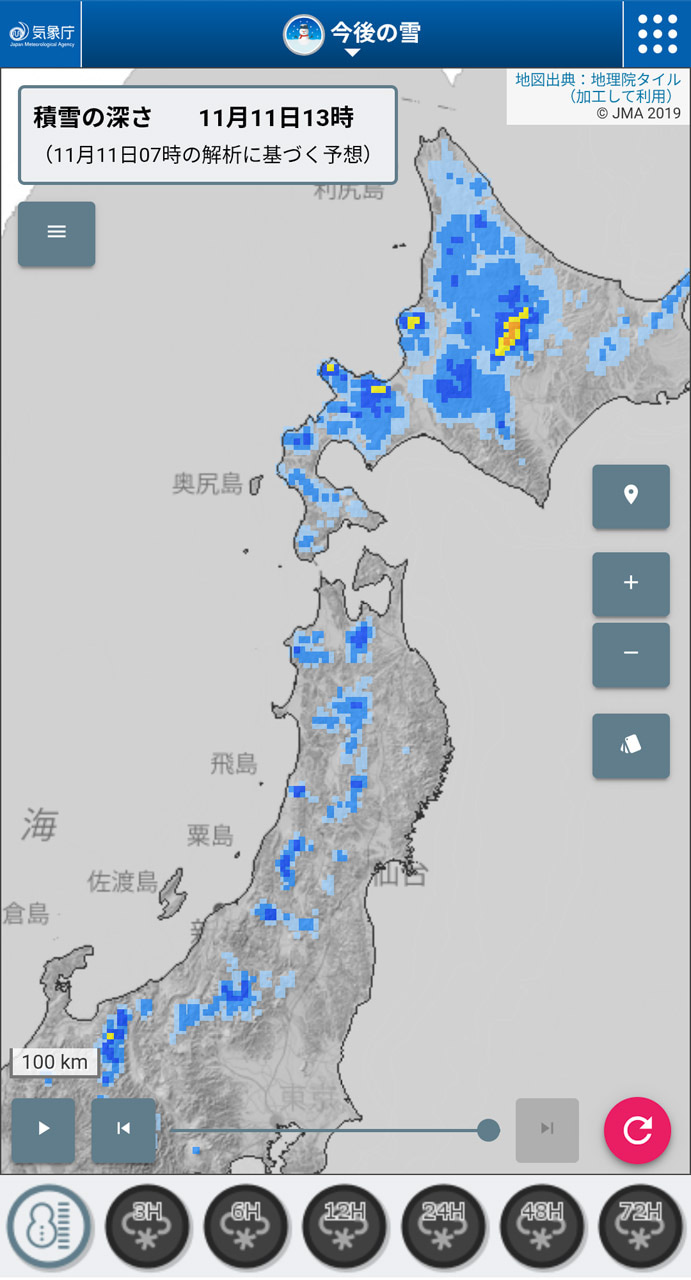Switch to 12H snowfall tab
Image resolution: width=691 pixels, height=1280 pixels.
pos(345,1227)
